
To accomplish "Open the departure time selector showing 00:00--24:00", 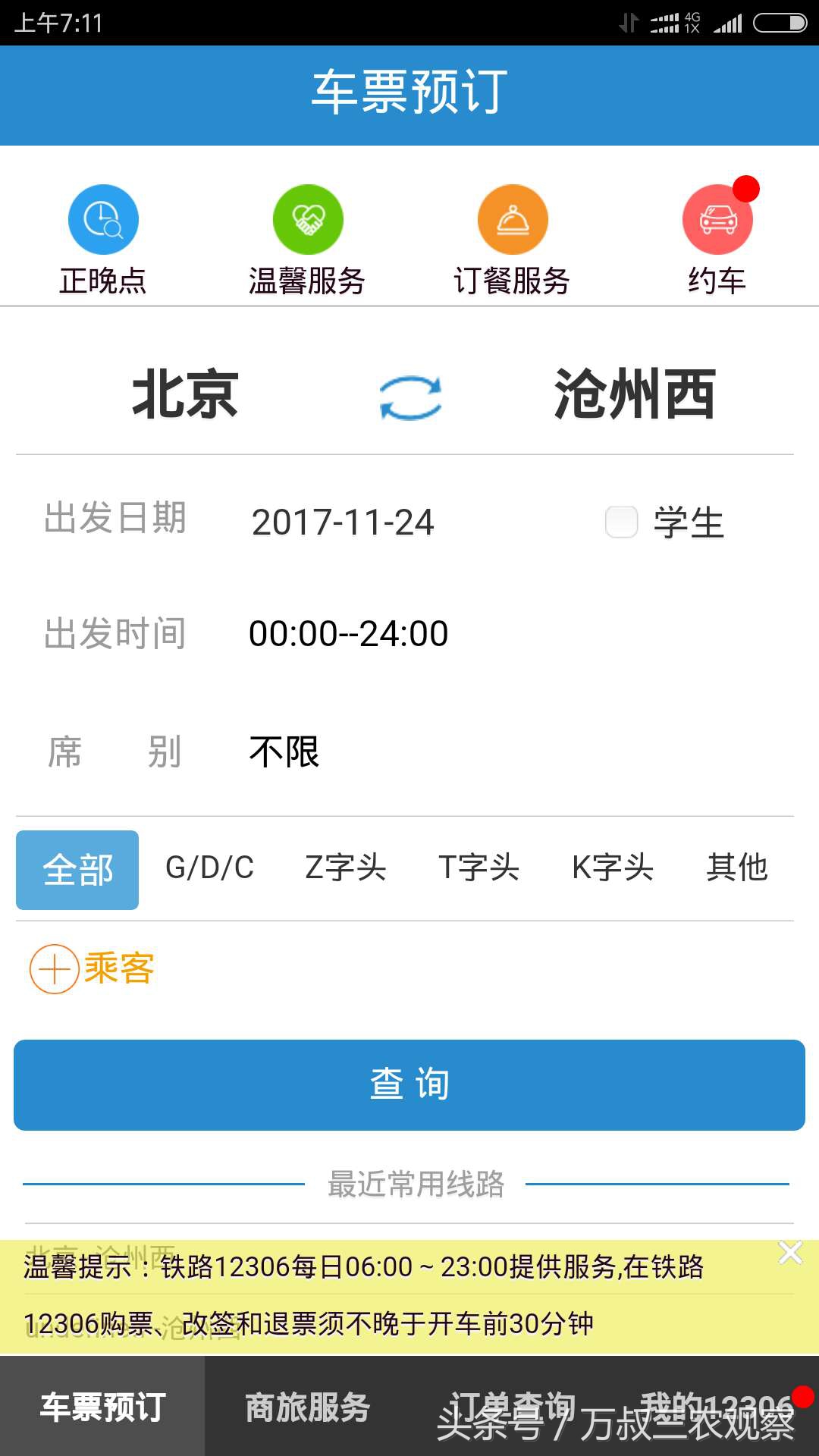I will (349, 634).
